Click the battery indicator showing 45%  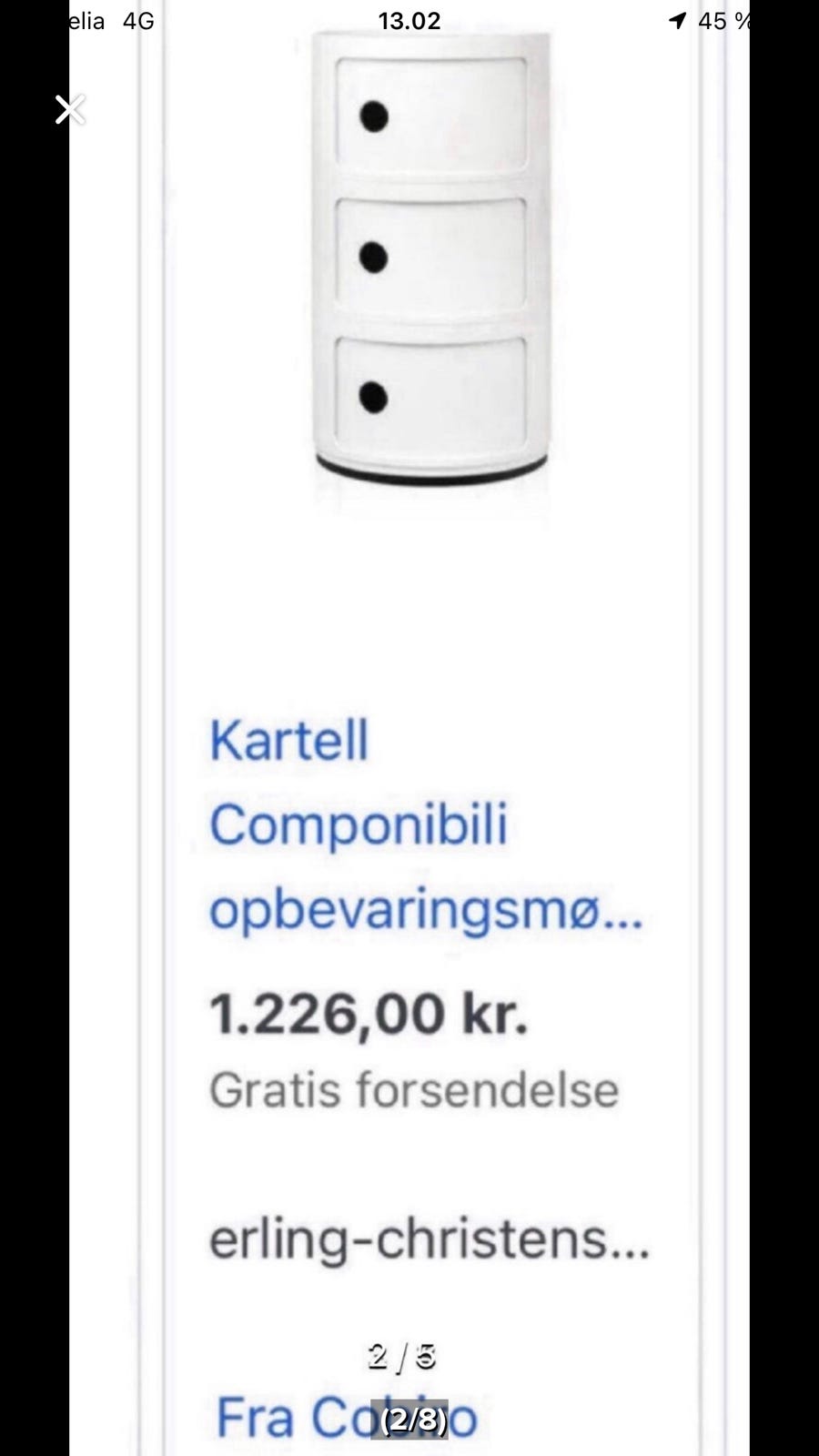tap(722, 20)
